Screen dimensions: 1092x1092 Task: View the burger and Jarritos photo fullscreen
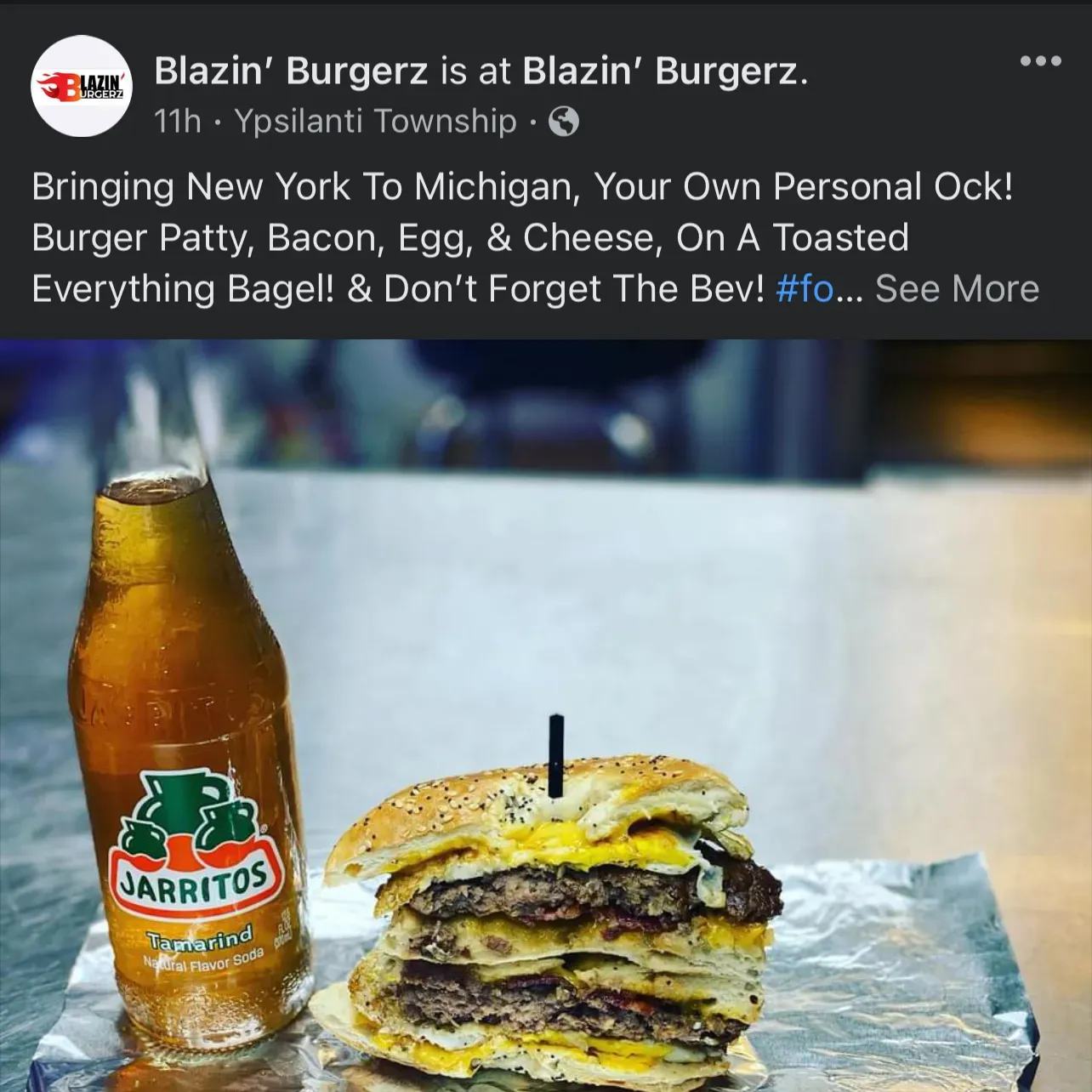pos(546,714)
